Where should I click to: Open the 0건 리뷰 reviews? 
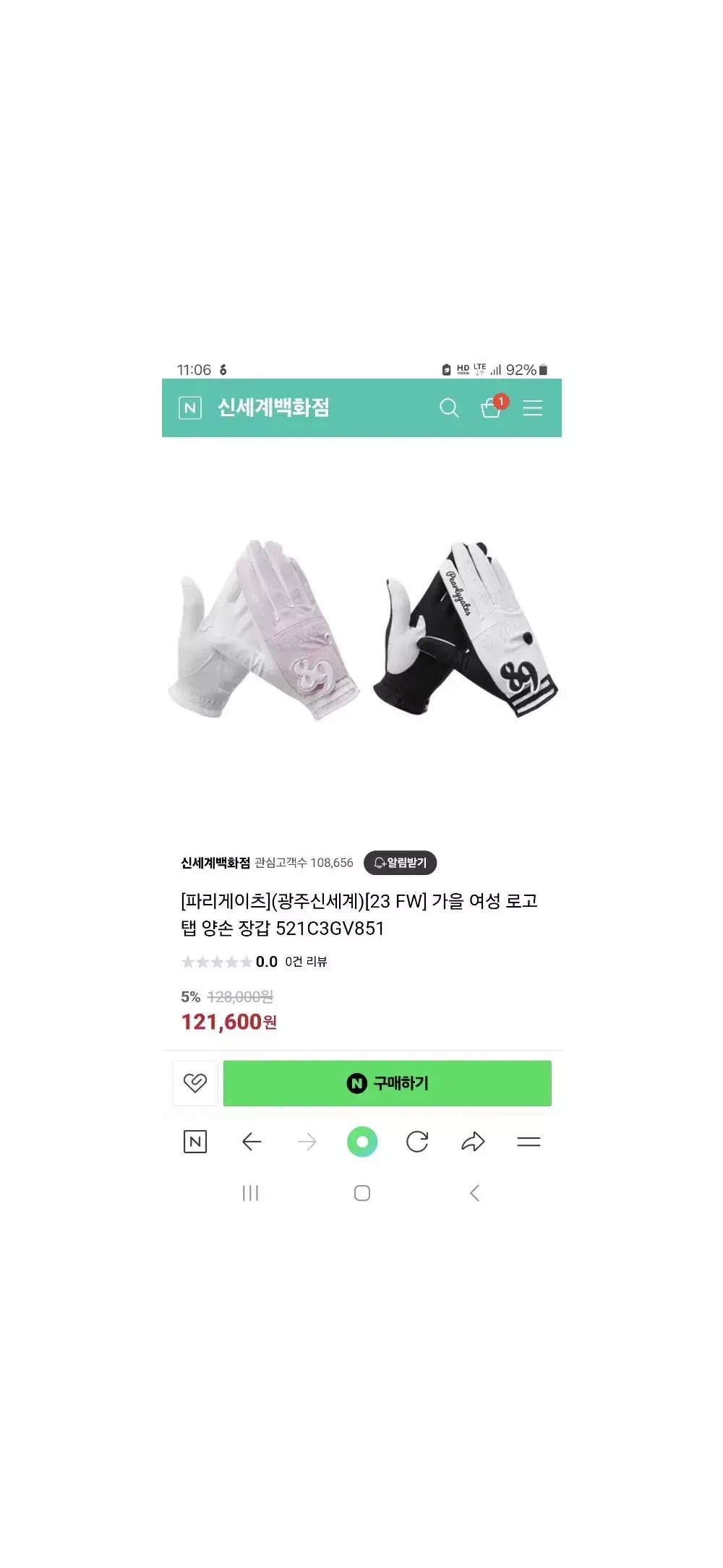click(306, 962)
